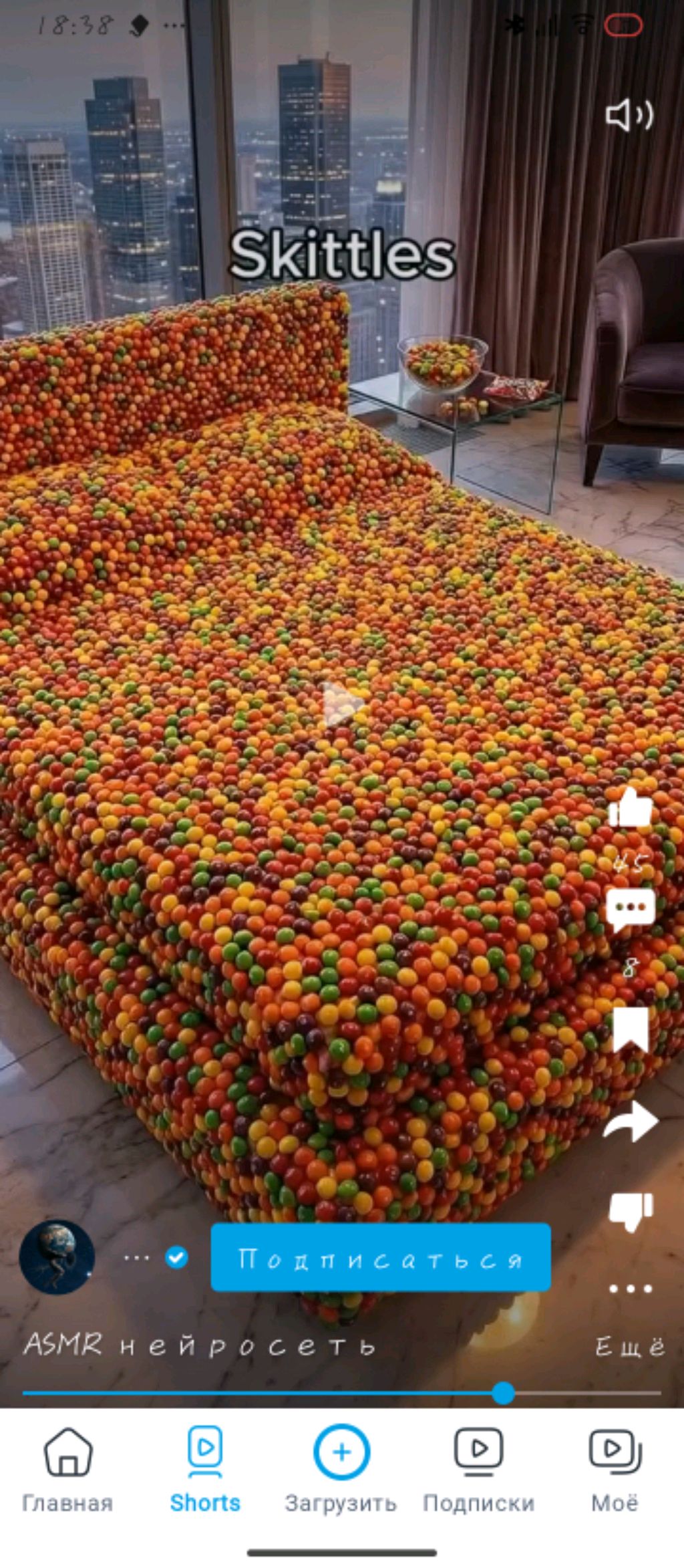Share this short video
The image size is (684, 1568).
tap(630, 1121)
